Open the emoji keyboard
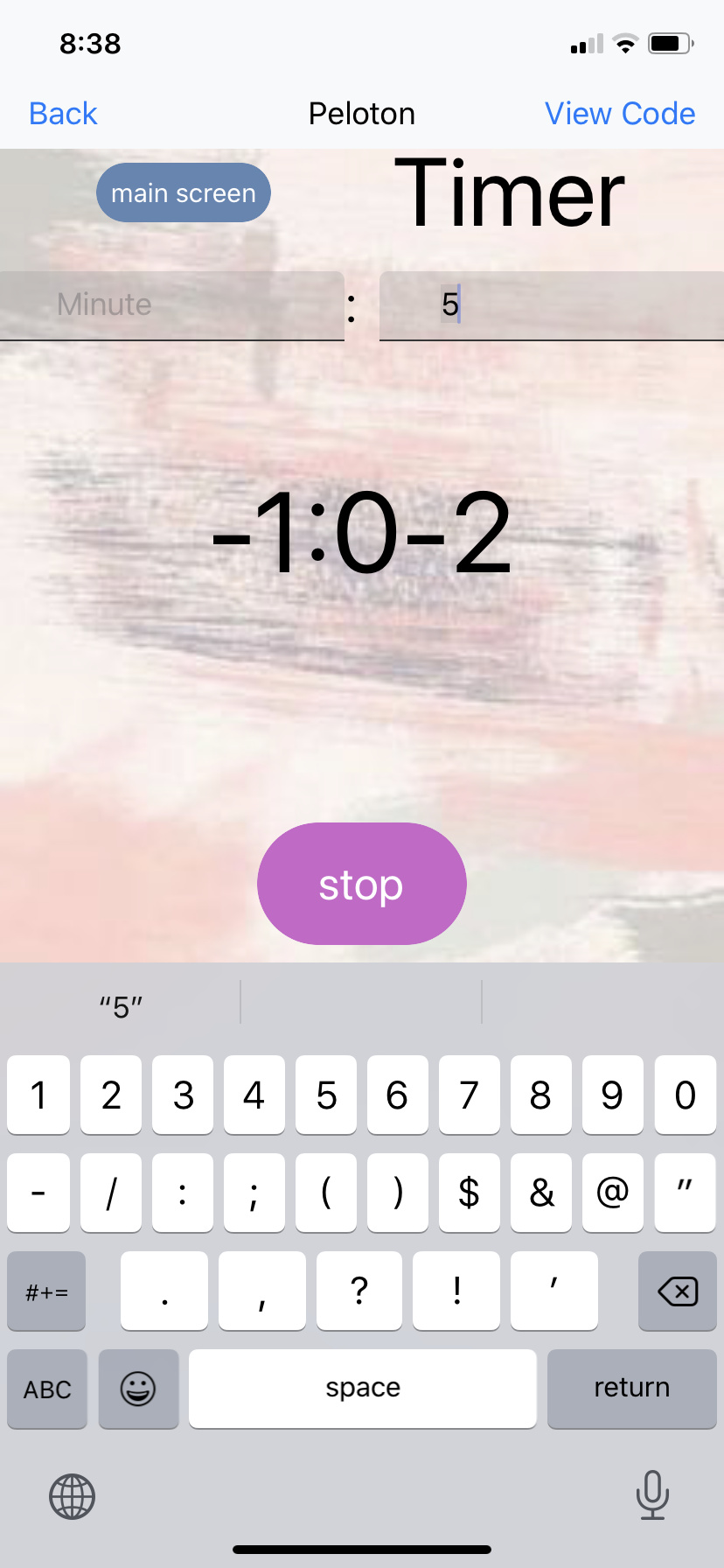This screenshot has height=1568, width=724. pos(138,1389)
